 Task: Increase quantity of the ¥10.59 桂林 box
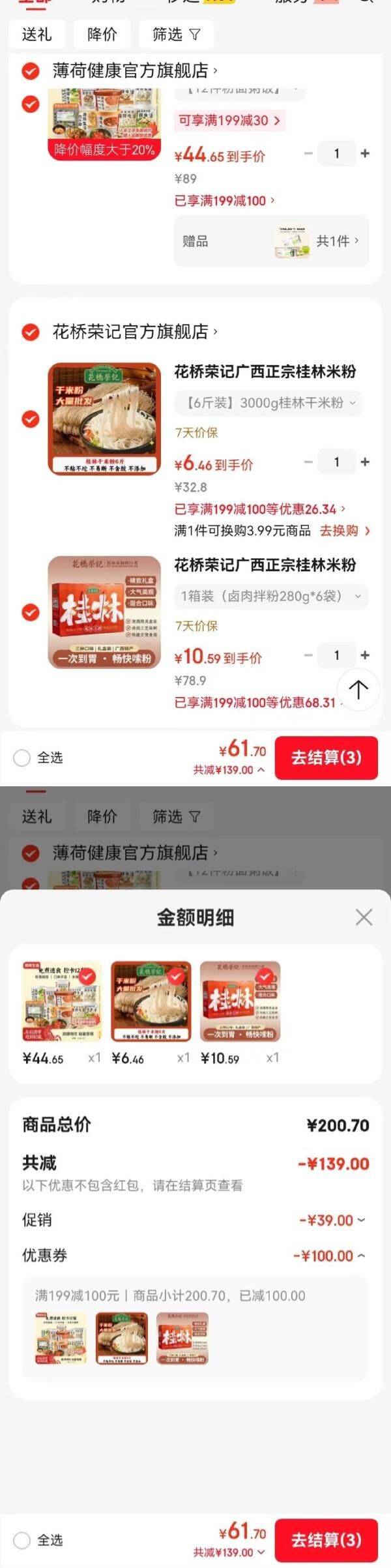click(x=365, y=655)
